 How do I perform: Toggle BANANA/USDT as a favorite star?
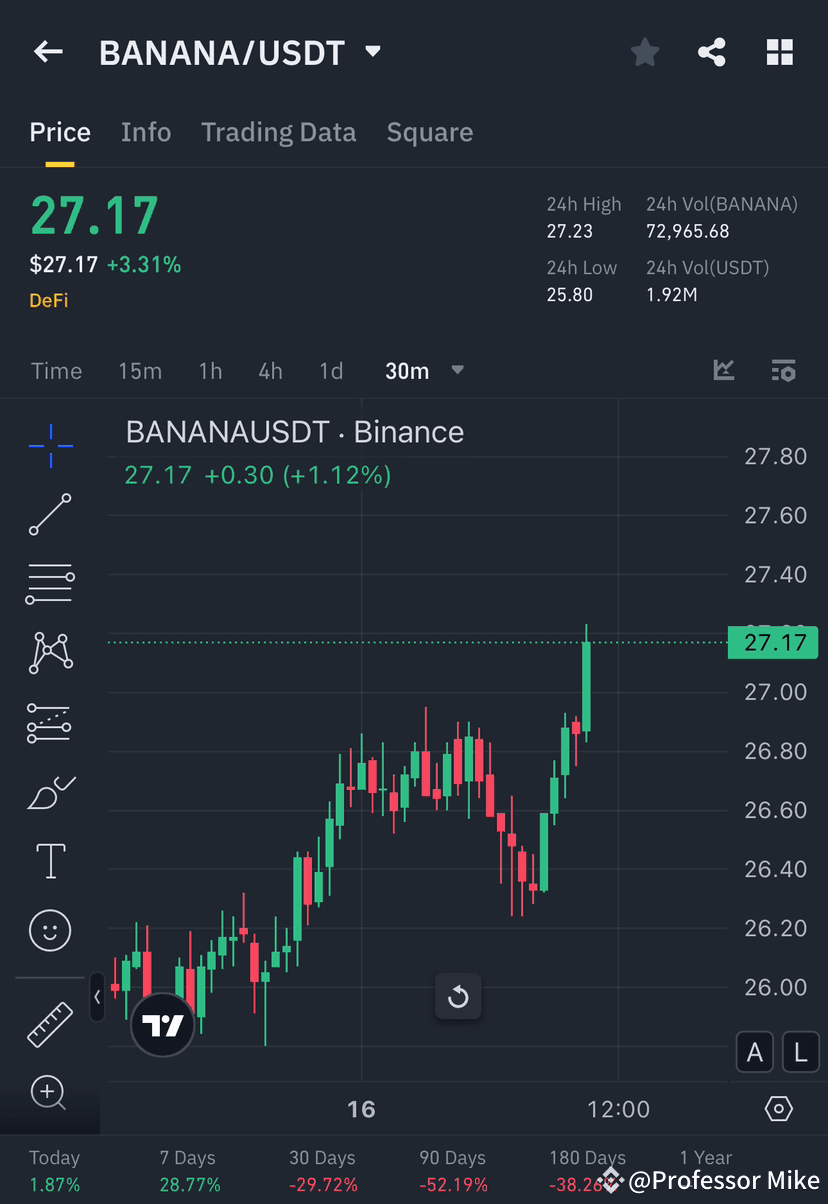[644, 52]
